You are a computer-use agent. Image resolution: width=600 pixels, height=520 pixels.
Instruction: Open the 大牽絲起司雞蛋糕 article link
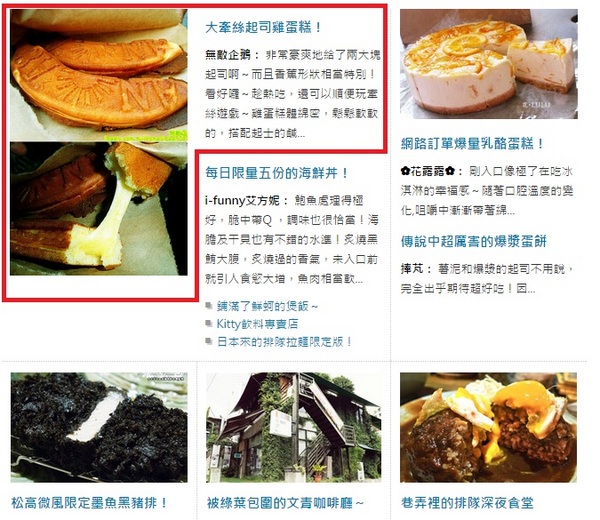tap(272, 28)
